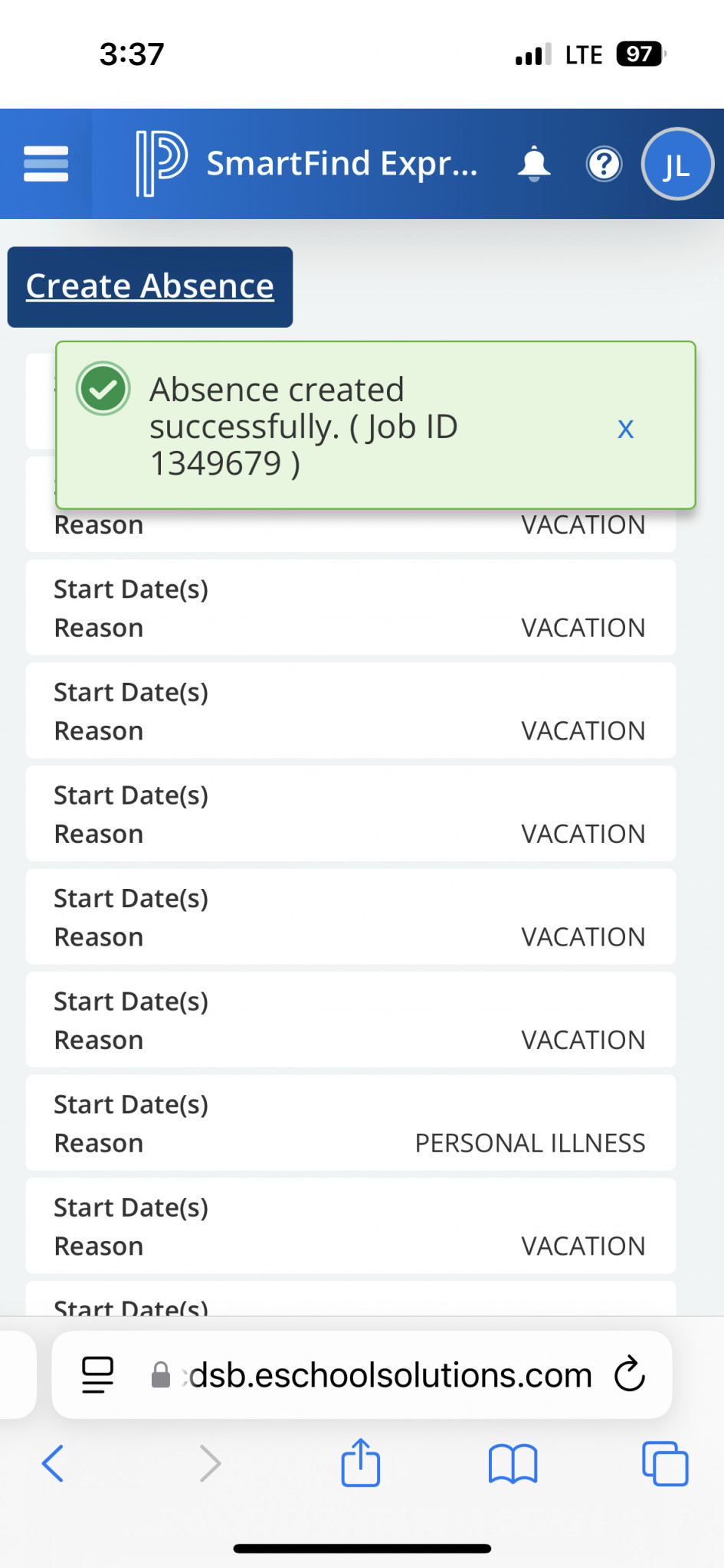Image resolution: width=724 pixels, height=1568 pixels.
Task: Open the Personal Illness absence entry
Action: [x=351, y=1122]
